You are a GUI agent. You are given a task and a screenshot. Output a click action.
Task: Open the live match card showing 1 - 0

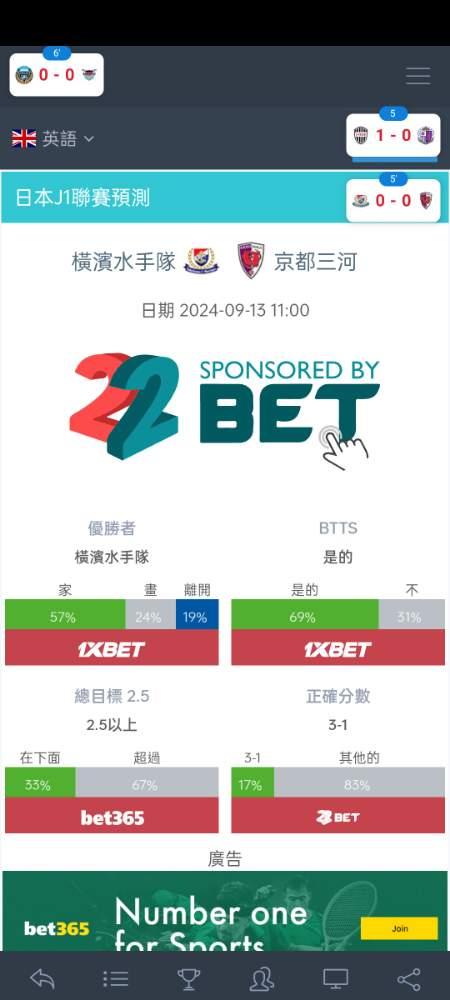pos(393,135)
